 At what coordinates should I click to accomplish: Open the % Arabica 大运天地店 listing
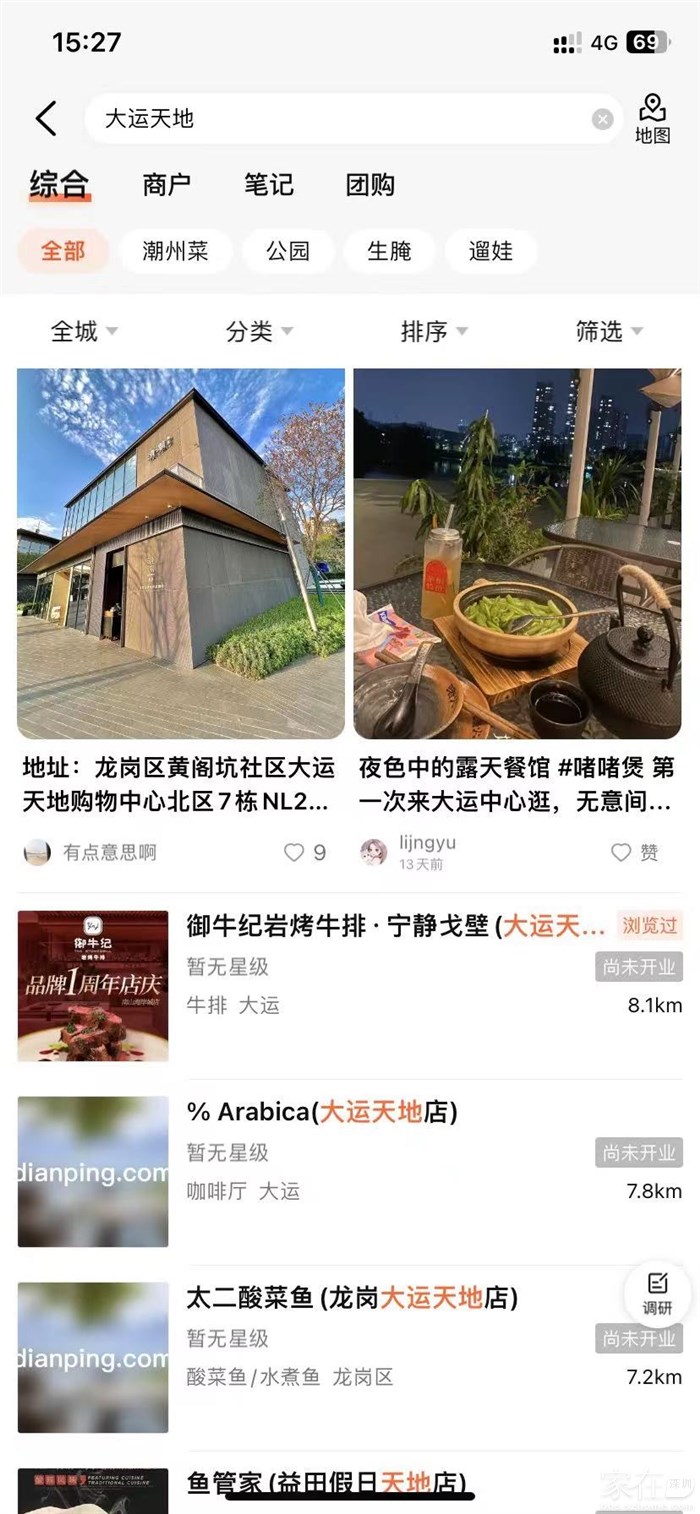[x=322, y=1112]
